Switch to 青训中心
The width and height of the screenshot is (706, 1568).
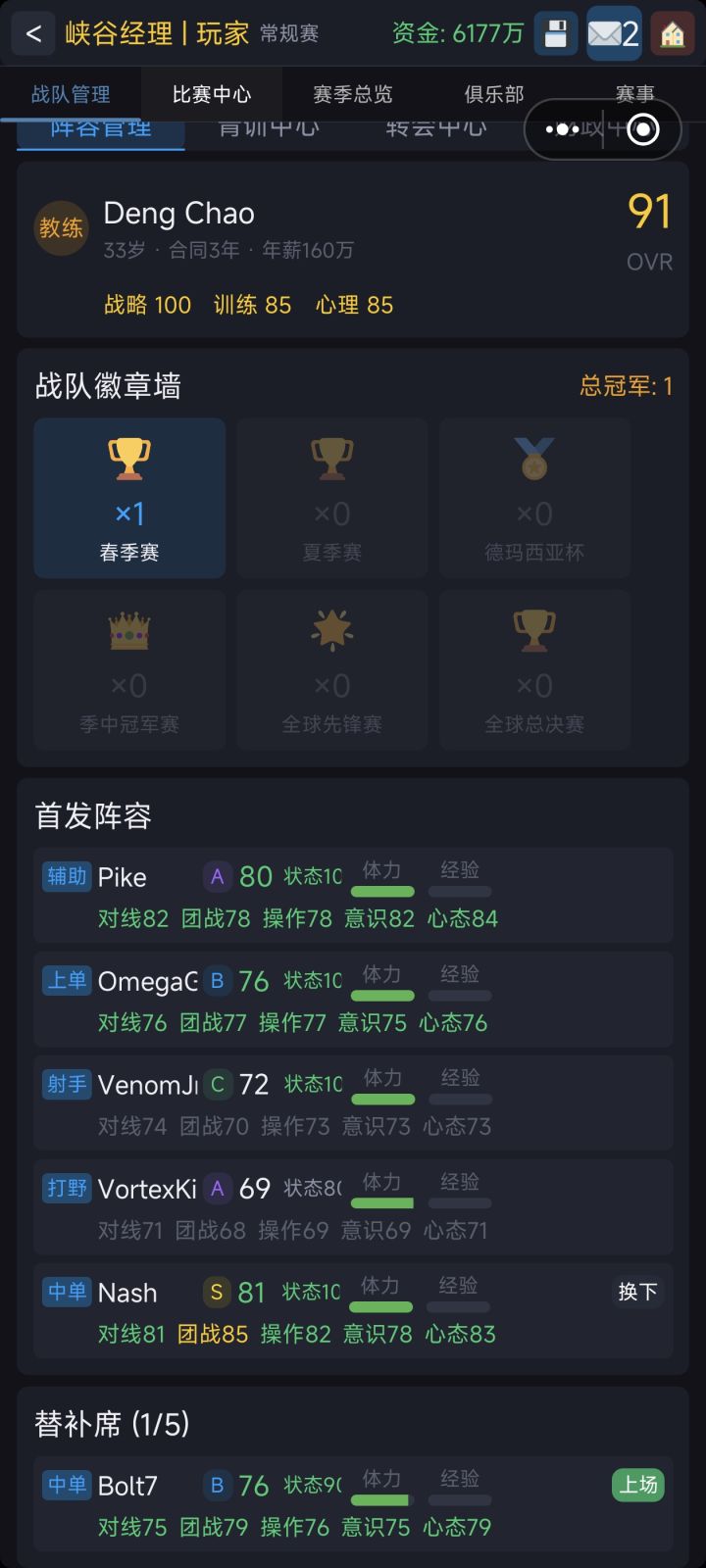270,130
